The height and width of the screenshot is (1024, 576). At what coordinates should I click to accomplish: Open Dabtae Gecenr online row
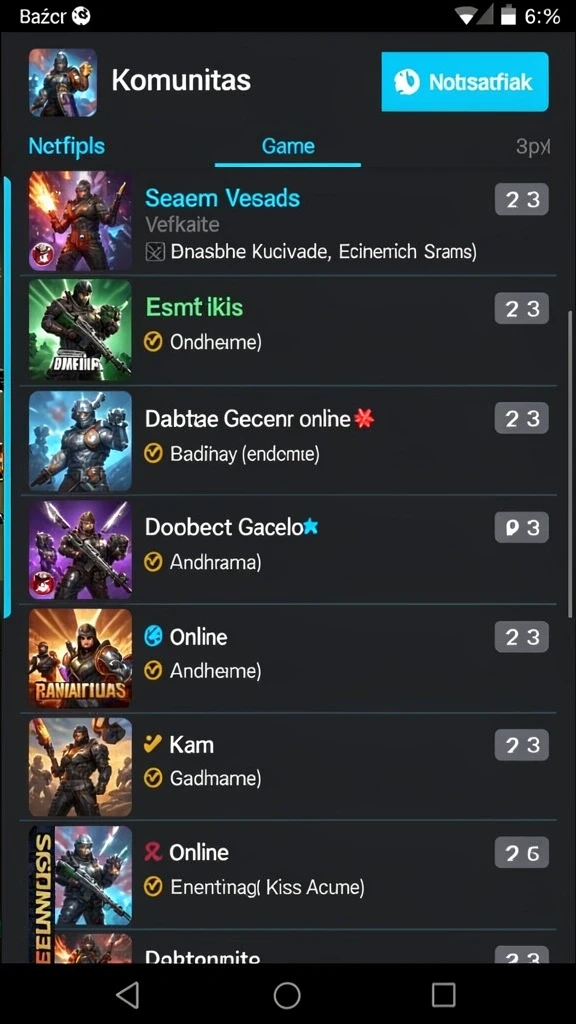tap(288, 440)
